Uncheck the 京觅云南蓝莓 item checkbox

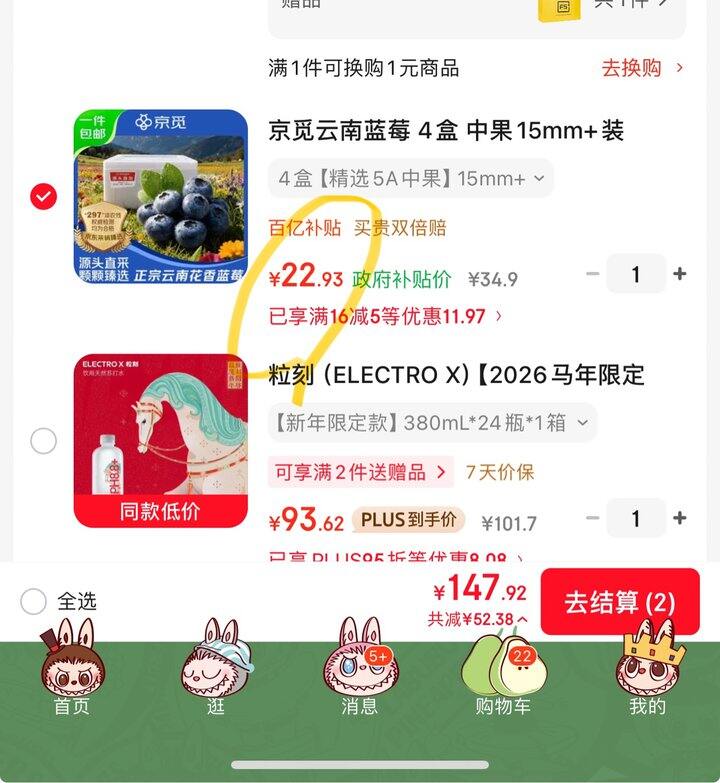point(43,196)
